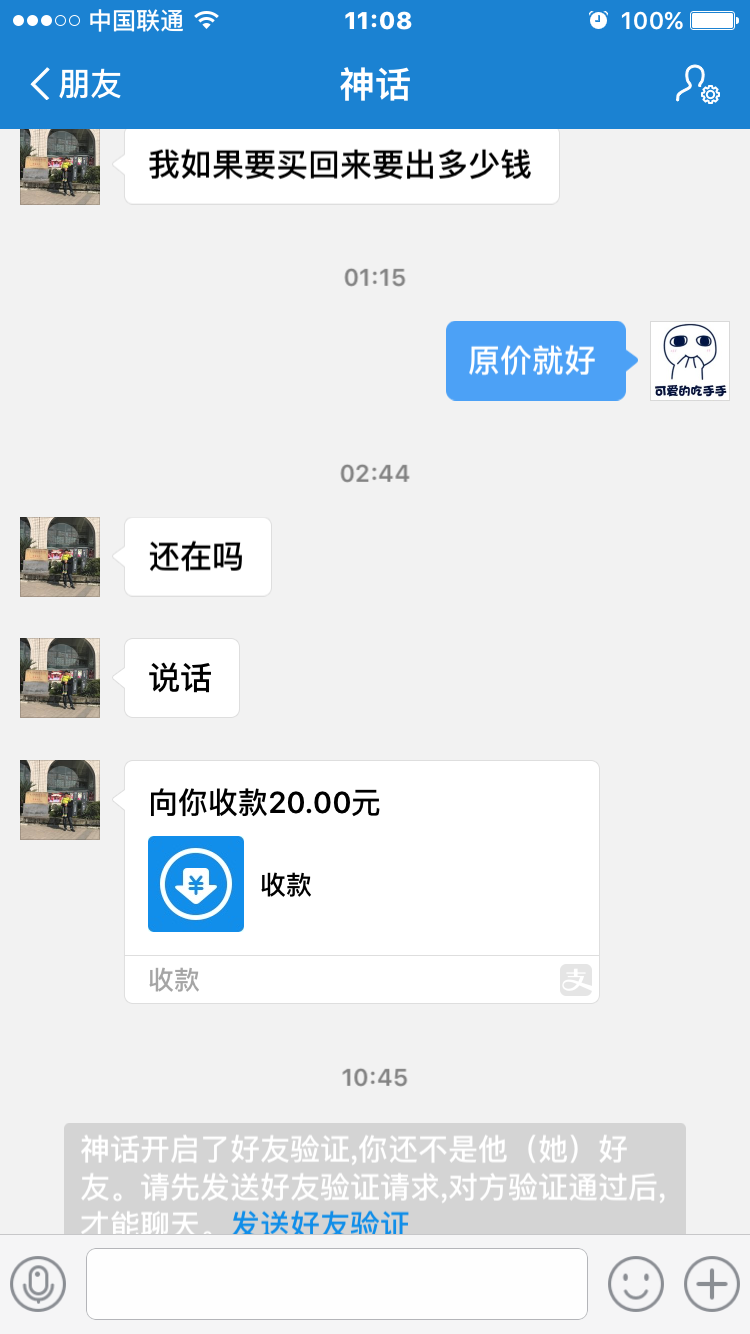Switch to voice input microphone

[38, 1283]
